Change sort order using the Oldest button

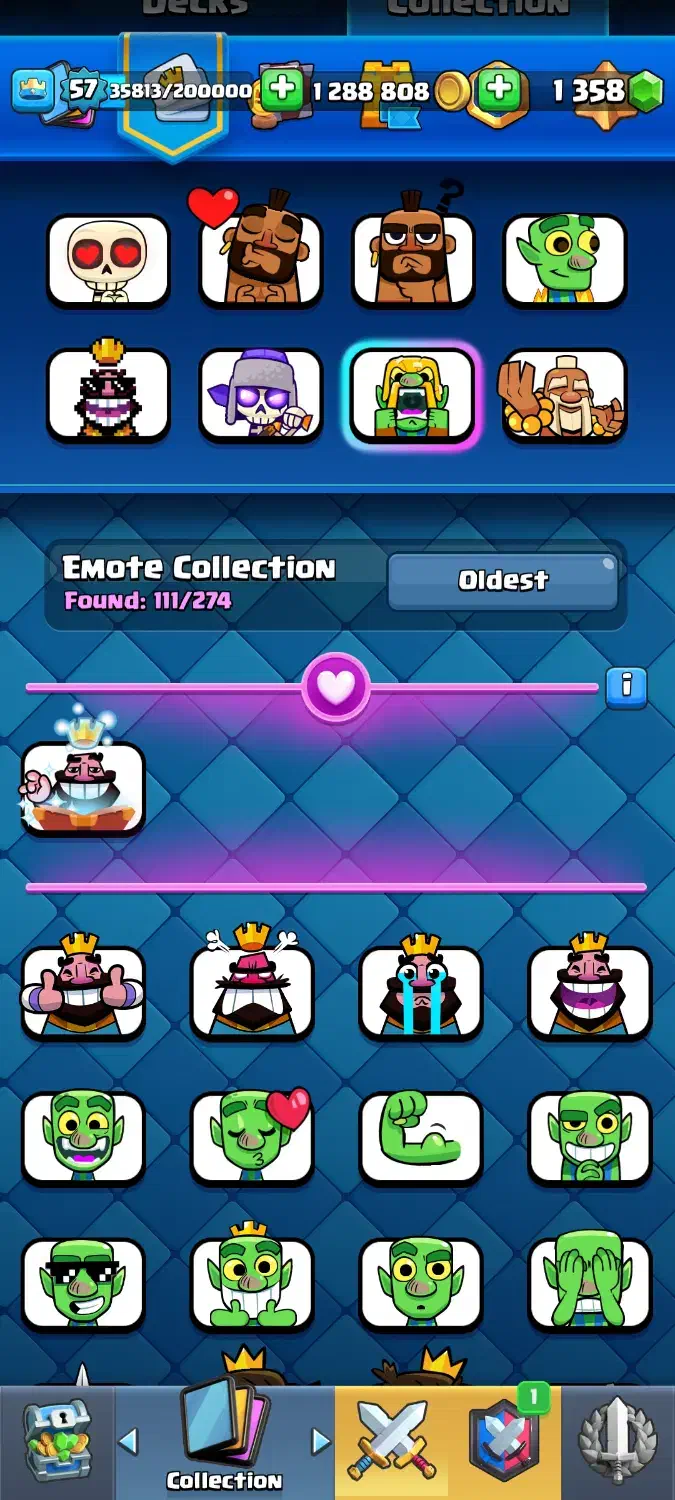click(x=502, y=581)
